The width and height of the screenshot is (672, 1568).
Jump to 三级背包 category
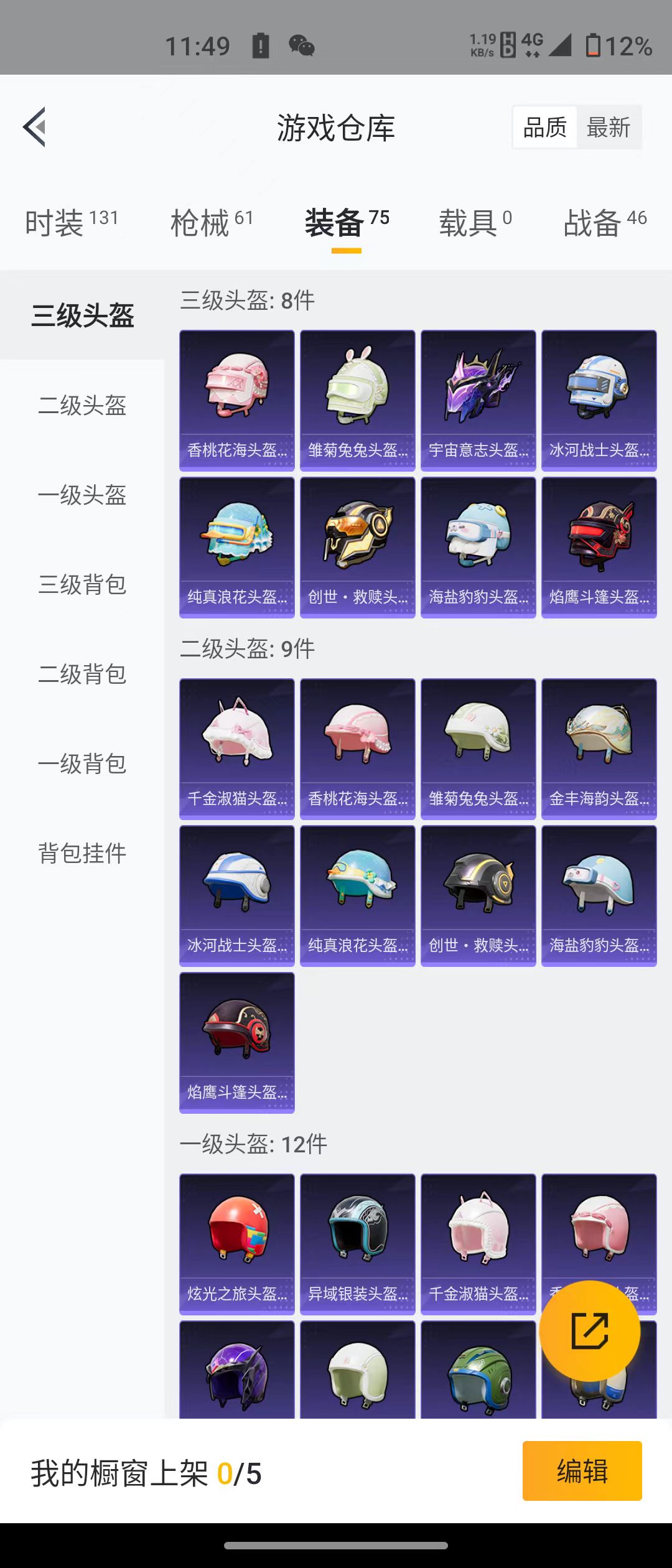tap(82, 585)
